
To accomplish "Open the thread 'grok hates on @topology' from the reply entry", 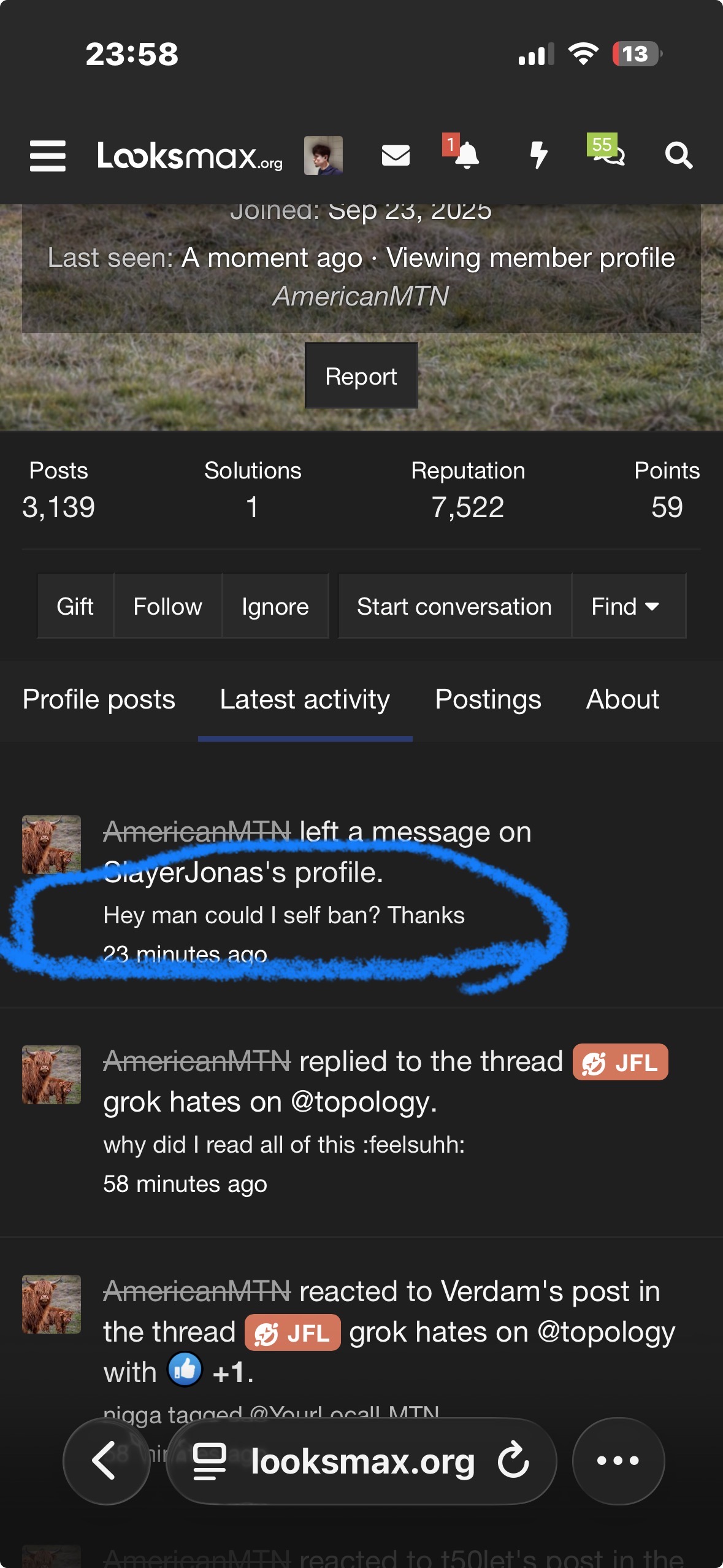I will [270, 1102].
